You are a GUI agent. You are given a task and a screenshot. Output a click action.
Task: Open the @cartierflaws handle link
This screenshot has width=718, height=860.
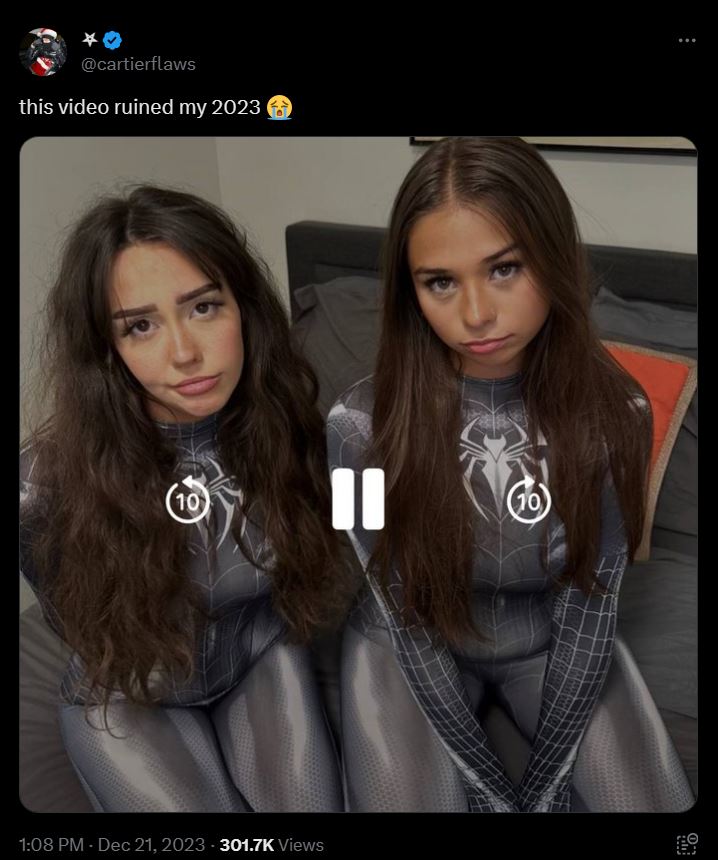point(138,64)
